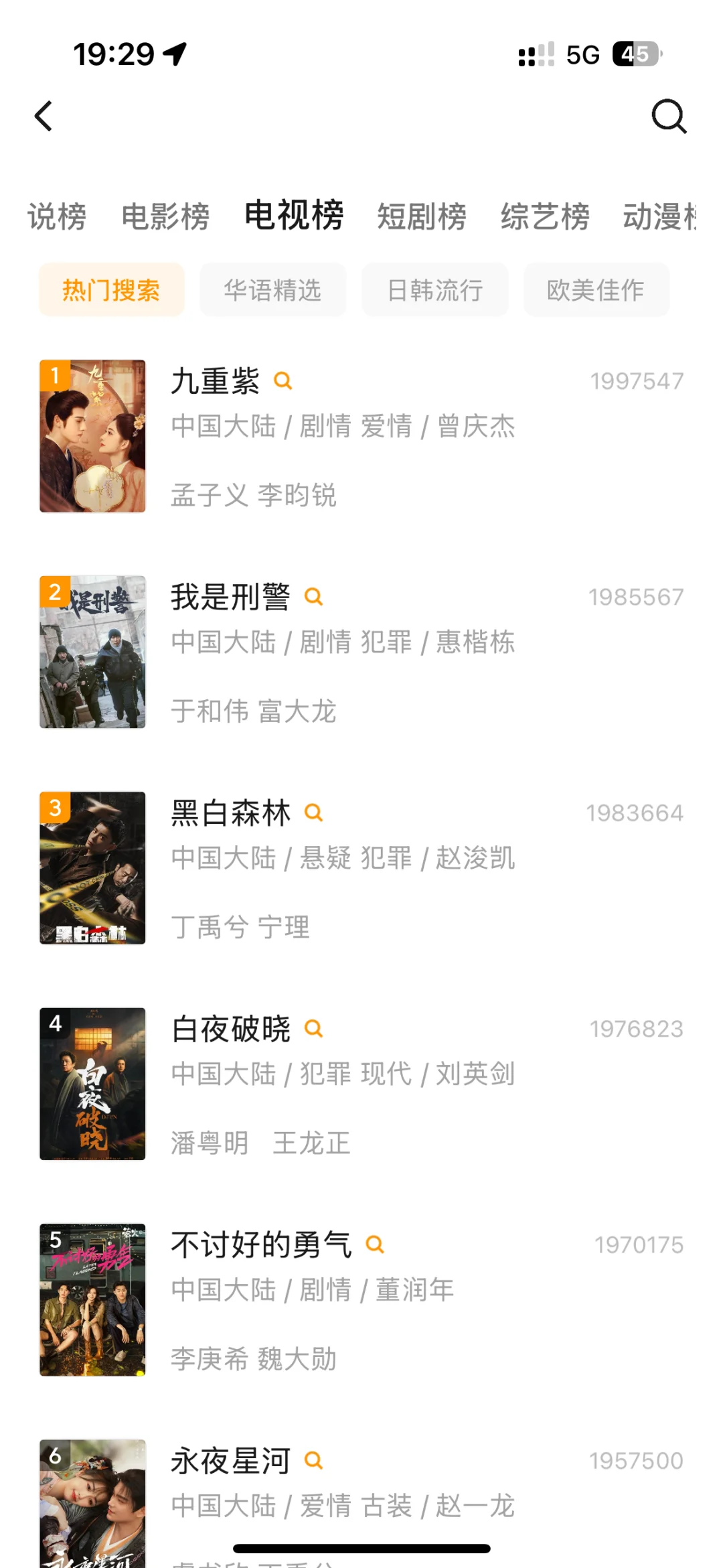Switch to the 短剧榜 tab
723x1568 pixels.
[x=422, y=217]
